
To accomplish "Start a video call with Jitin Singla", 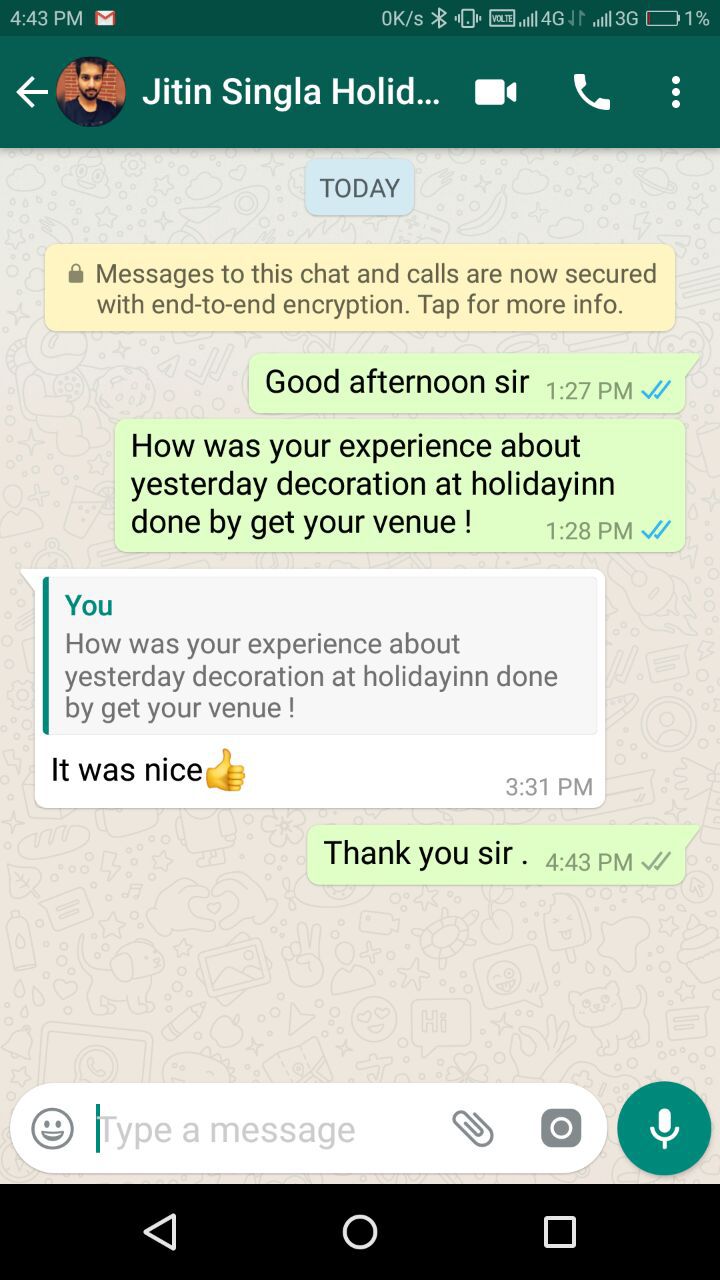I will pos(496,93).
